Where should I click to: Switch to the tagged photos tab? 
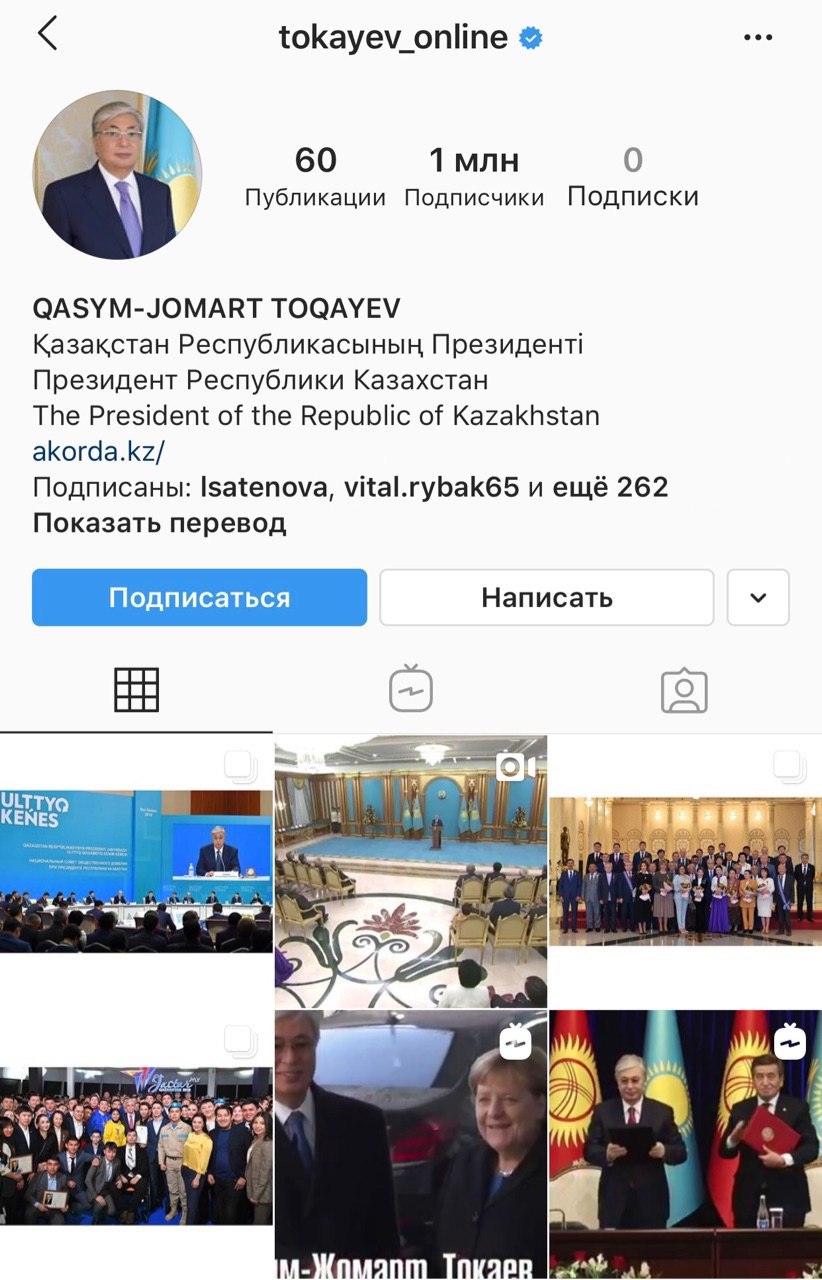684,689
